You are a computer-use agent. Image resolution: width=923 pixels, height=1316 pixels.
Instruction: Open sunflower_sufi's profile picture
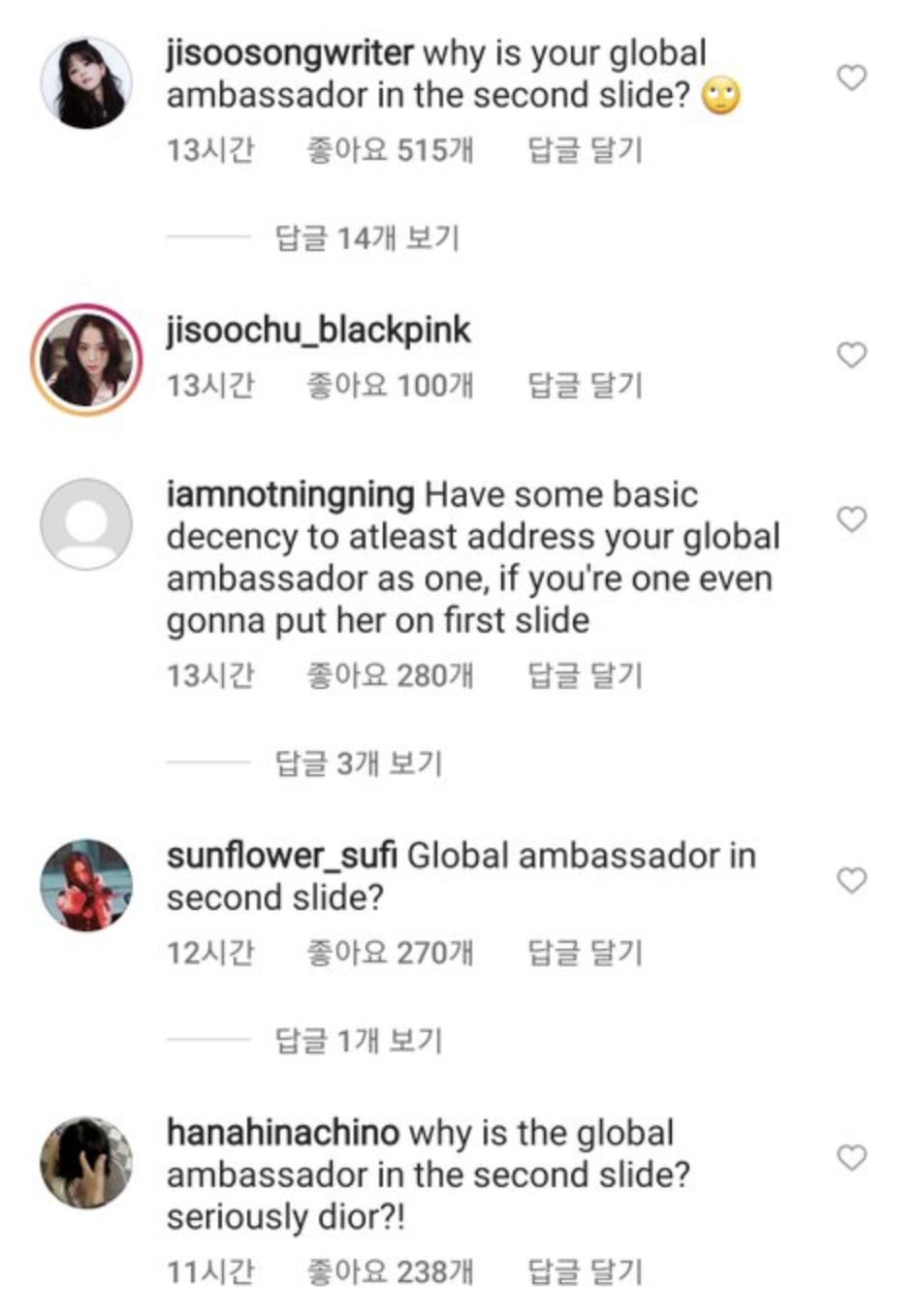tap(86, 885)
